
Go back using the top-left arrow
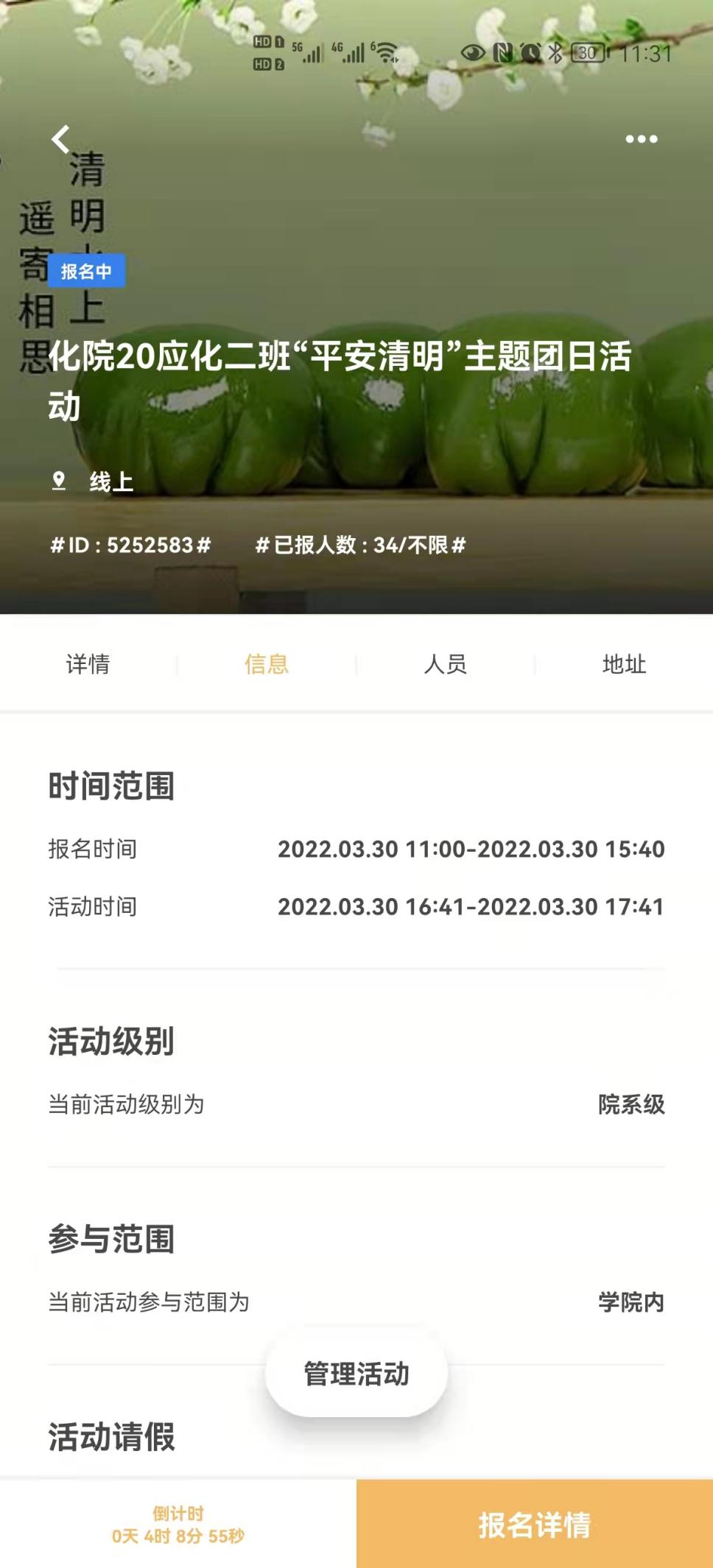(x=60, y=138)
